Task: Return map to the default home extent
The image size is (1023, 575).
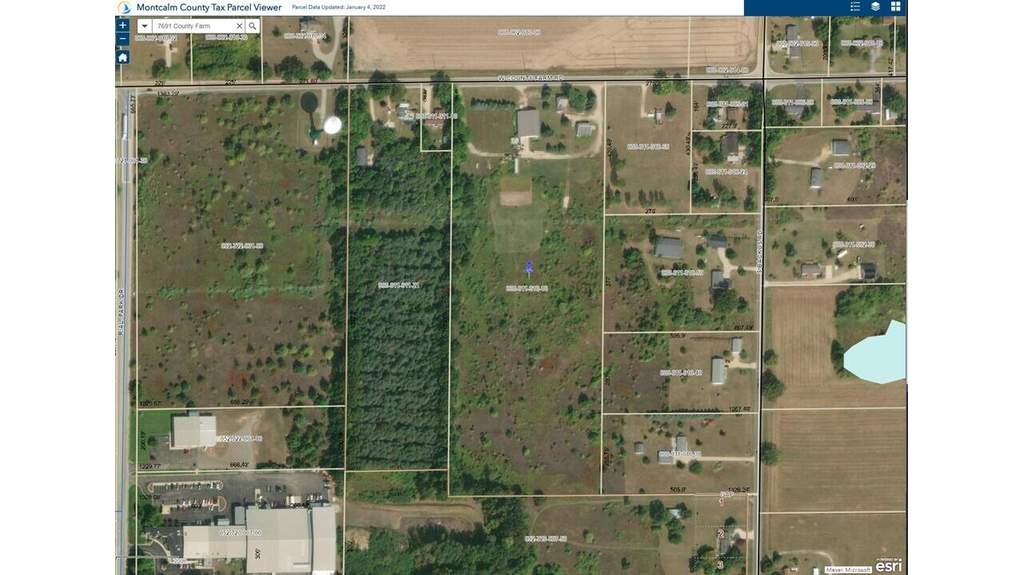Action: [123, 57]
